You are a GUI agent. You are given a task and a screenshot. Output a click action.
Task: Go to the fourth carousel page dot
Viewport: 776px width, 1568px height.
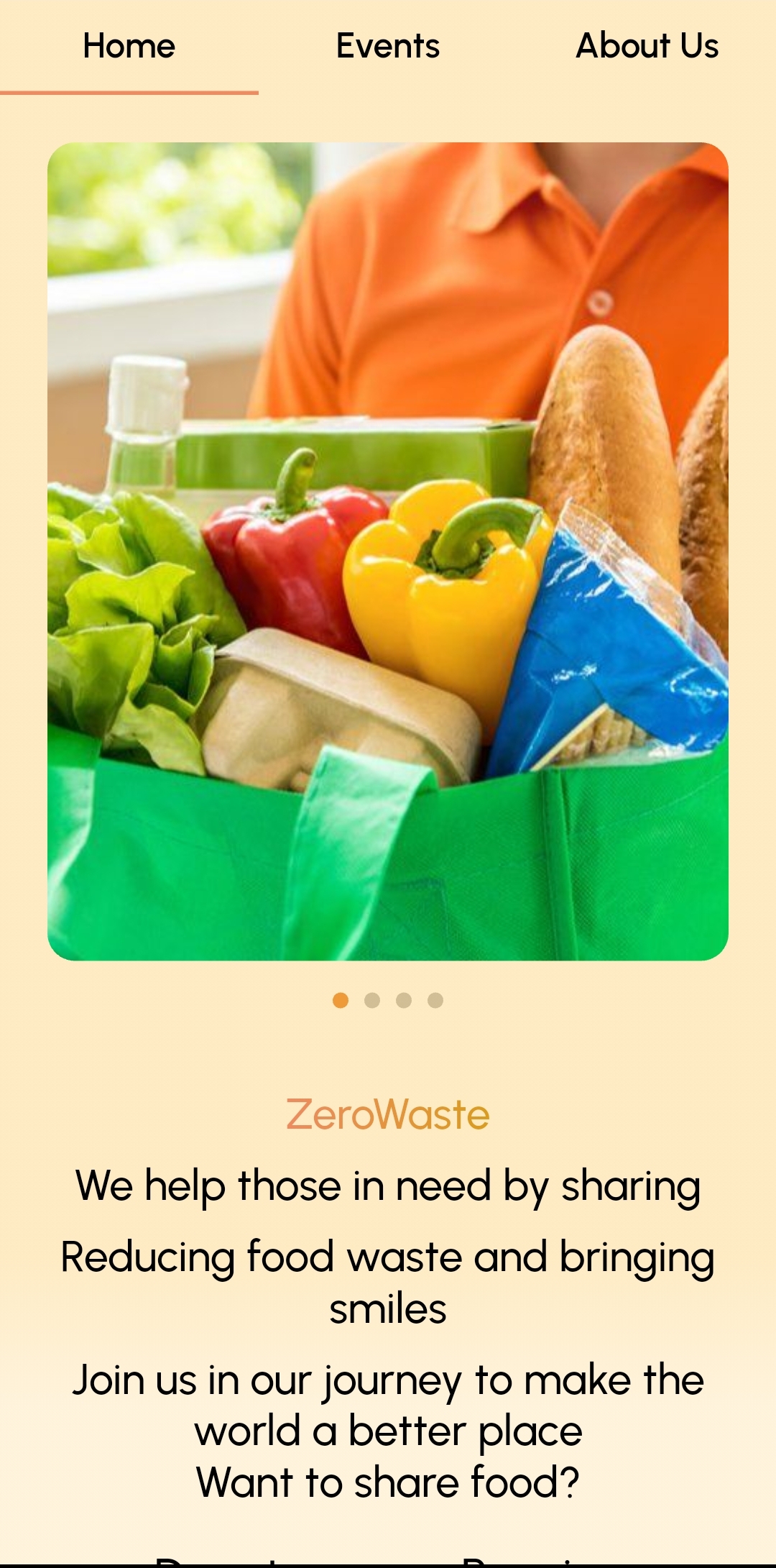tap(435, 1000)
